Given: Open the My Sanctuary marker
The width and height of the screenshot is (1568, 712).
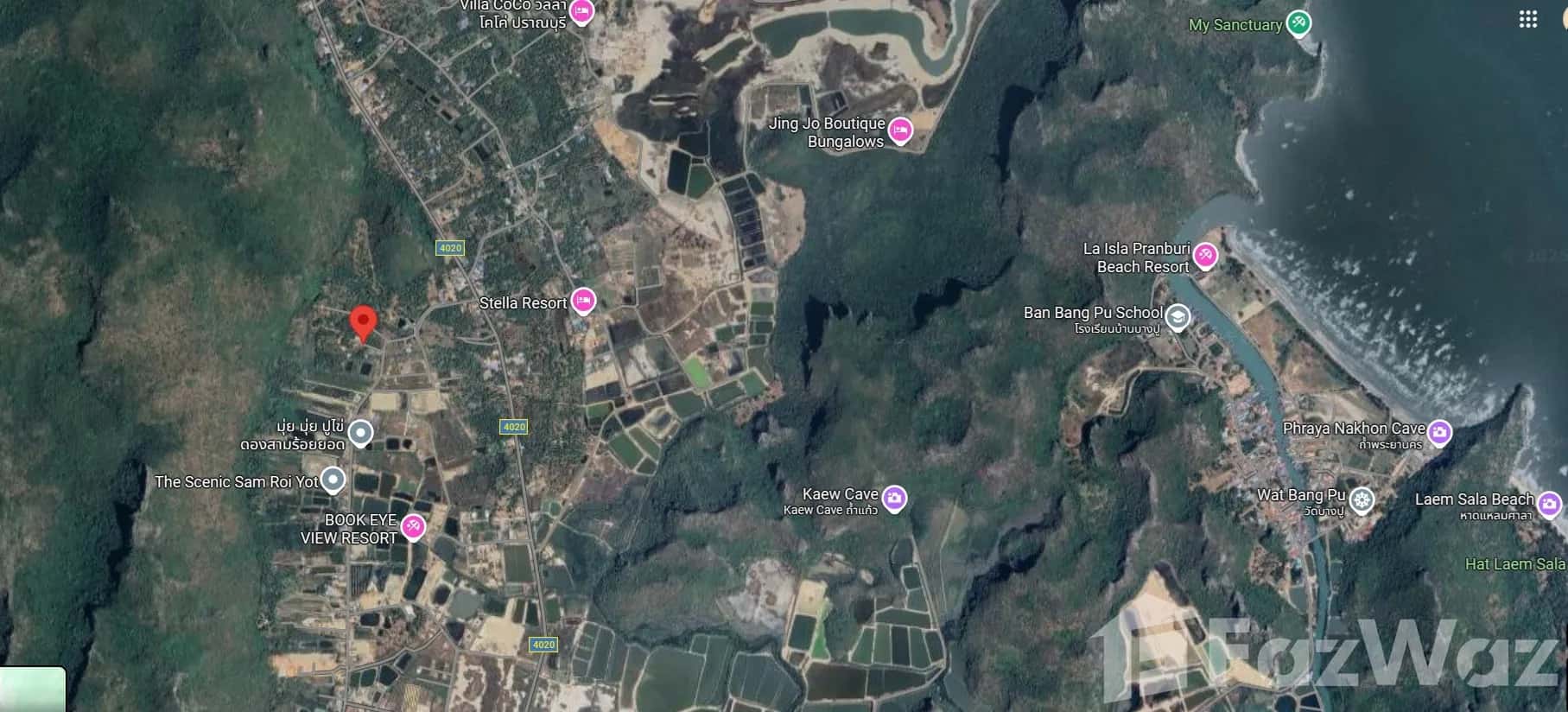Looking at the screenshot, I should pyautogui.click(x=1298, y=22).
